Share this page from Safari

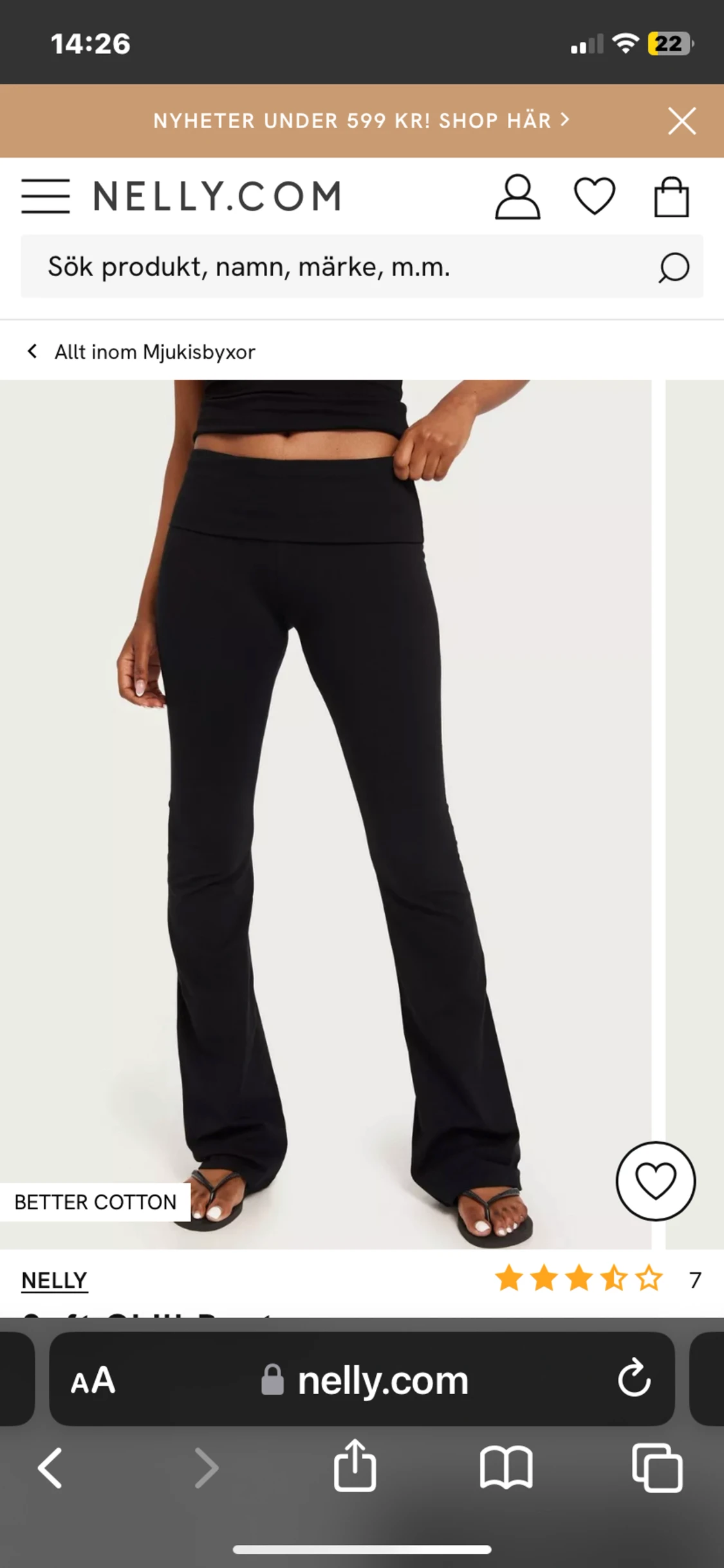[355, 1466]
